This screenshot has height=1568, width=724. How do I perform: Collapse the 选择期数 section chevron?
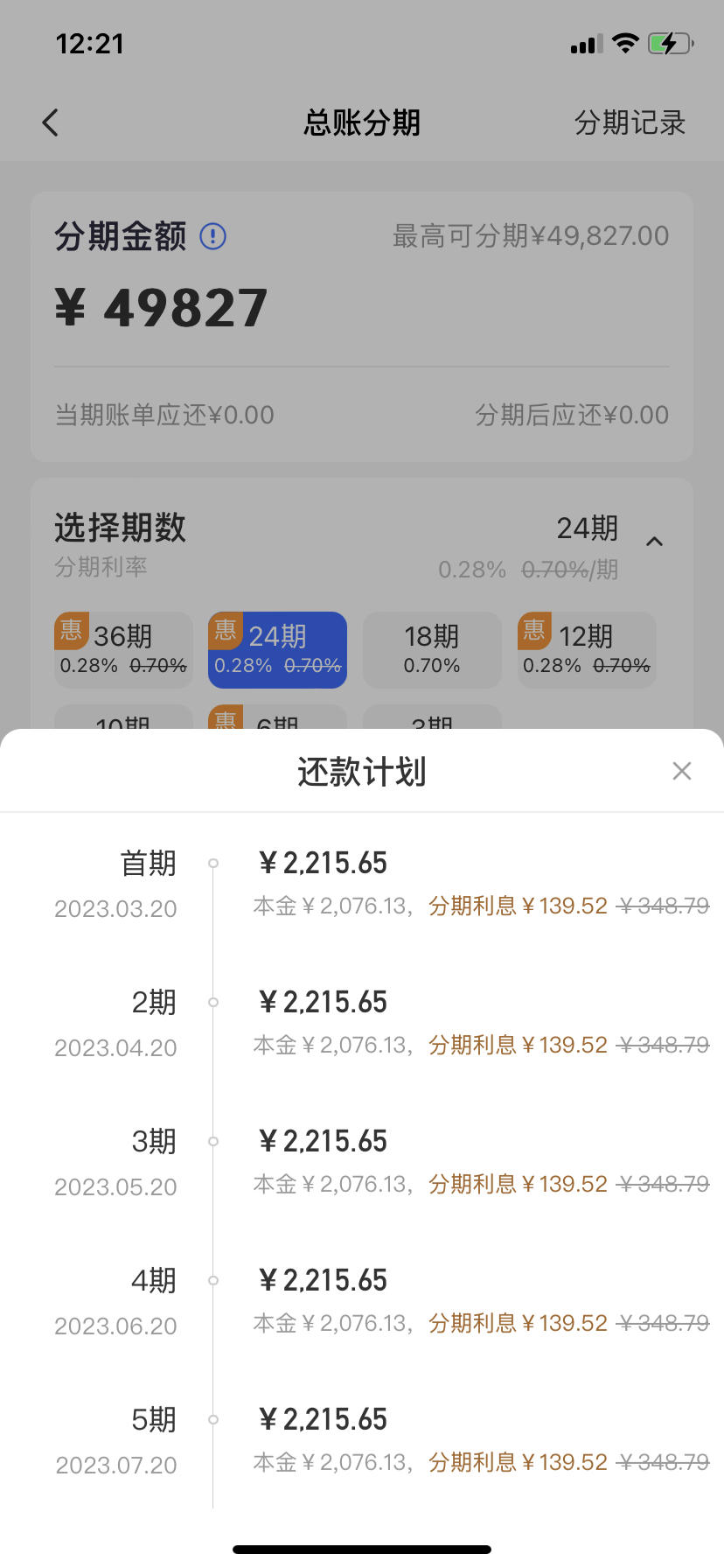[654, 542]
